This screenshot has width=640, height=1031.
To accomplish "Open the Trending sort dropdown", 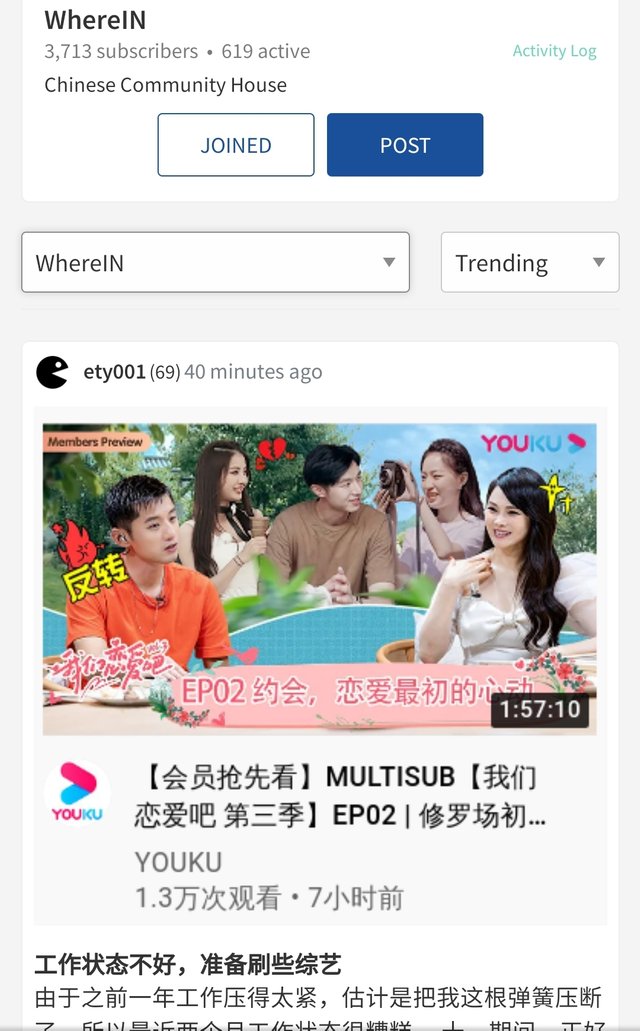I will pos(529,262).
